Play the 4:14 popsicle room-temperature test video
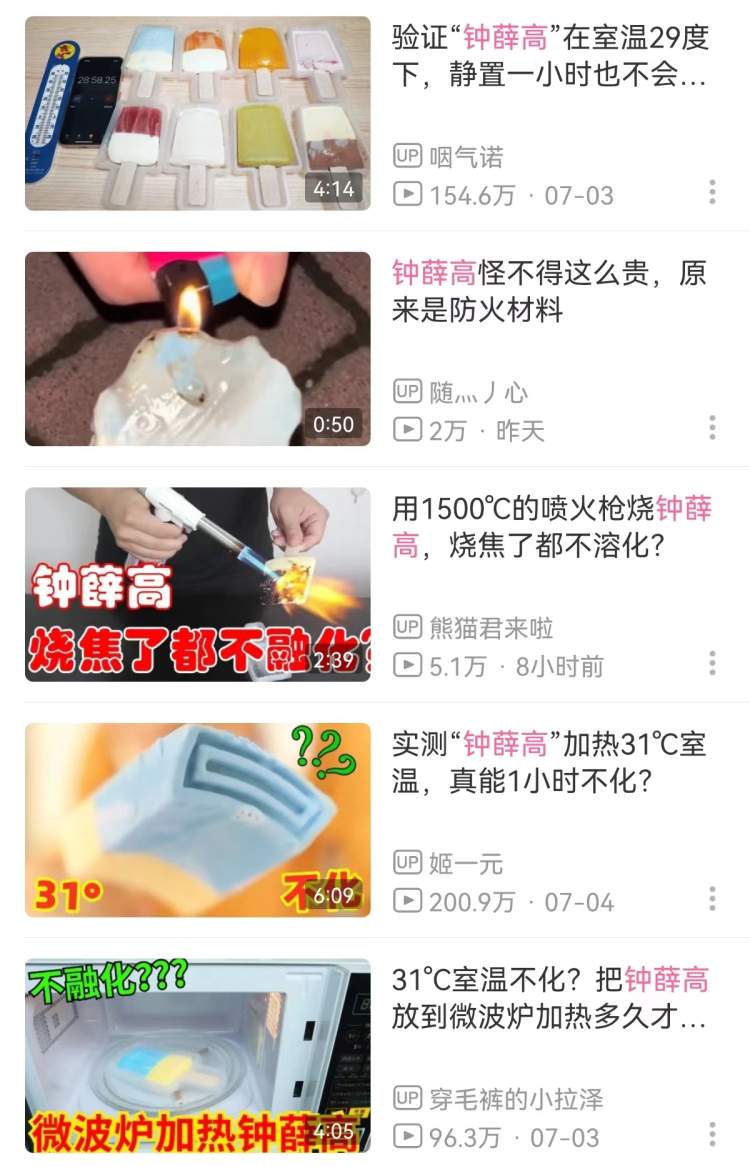This screenshot has height=1166, width=750. pos(198,113)
